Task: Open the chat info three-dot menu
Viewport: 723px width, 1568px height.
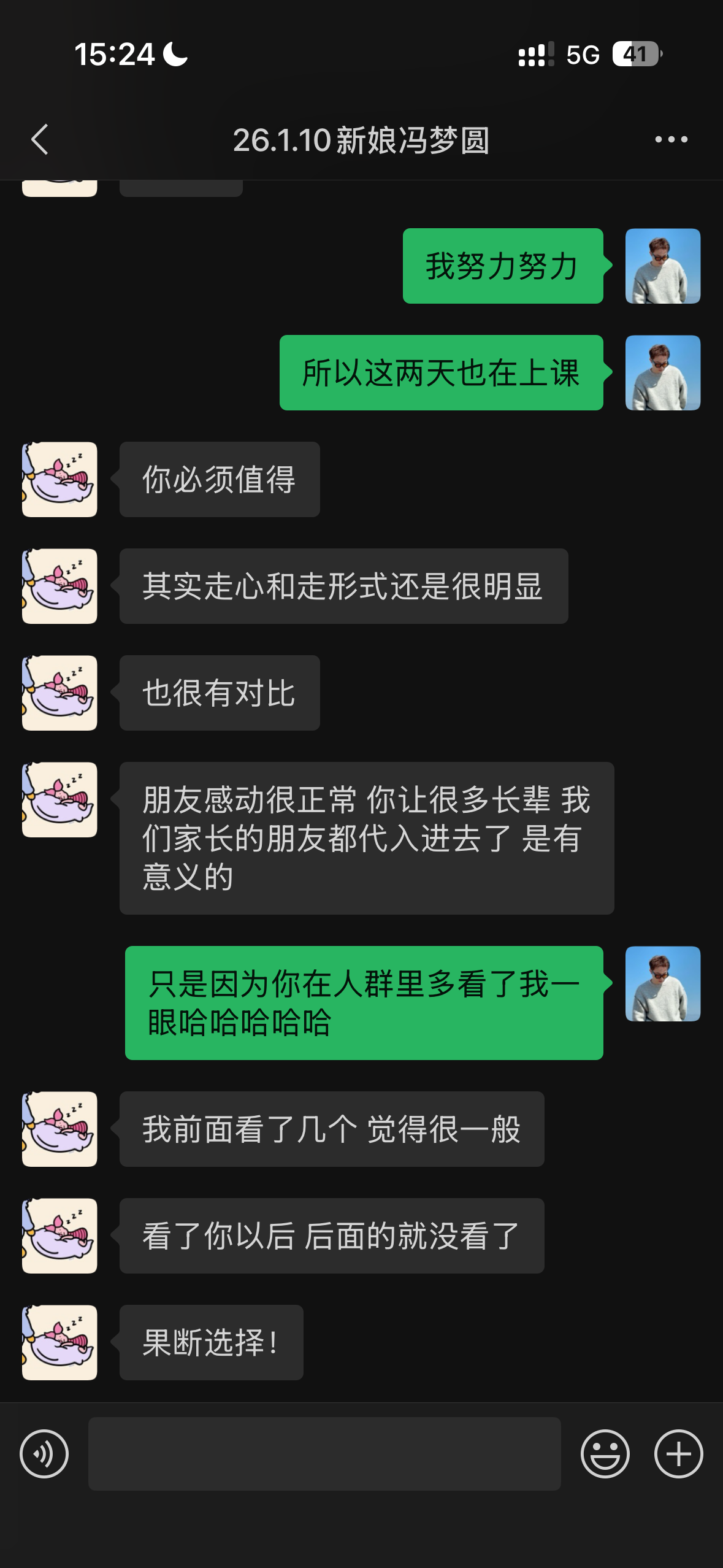Action: 671,140
